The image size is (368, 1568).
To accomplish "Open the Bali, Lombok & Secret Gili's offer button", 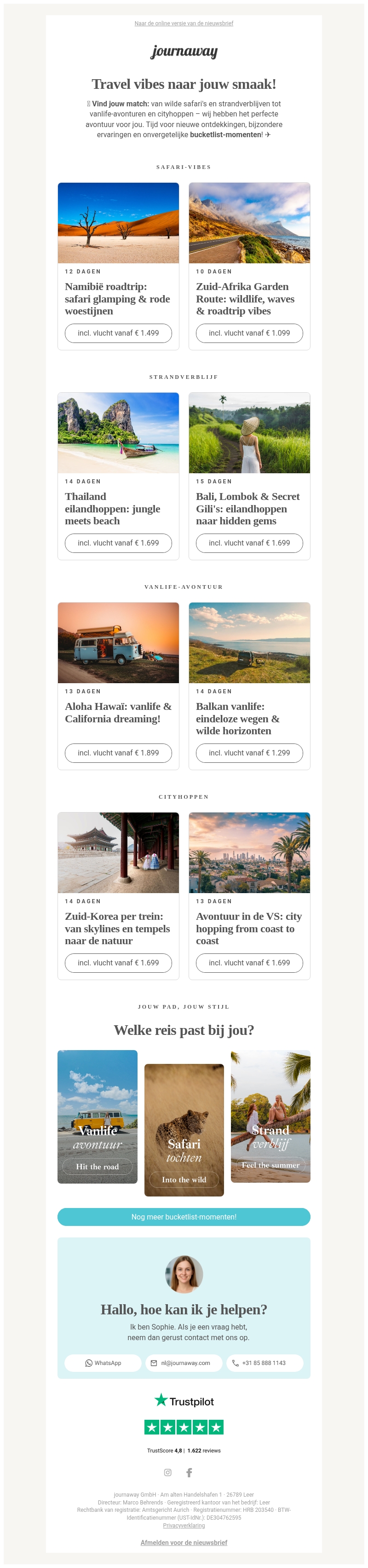I will click(249, 543).
